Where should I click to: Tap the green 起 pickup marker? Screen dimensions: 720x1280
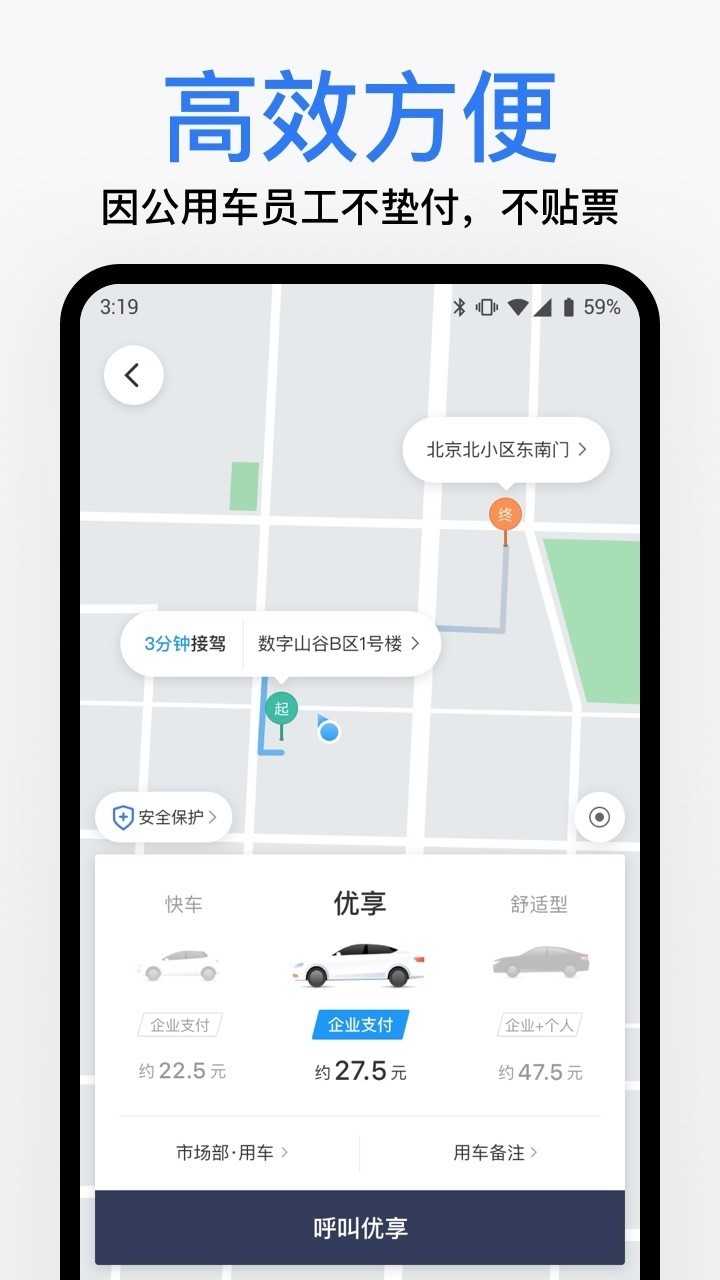click(x=281, y=710)
